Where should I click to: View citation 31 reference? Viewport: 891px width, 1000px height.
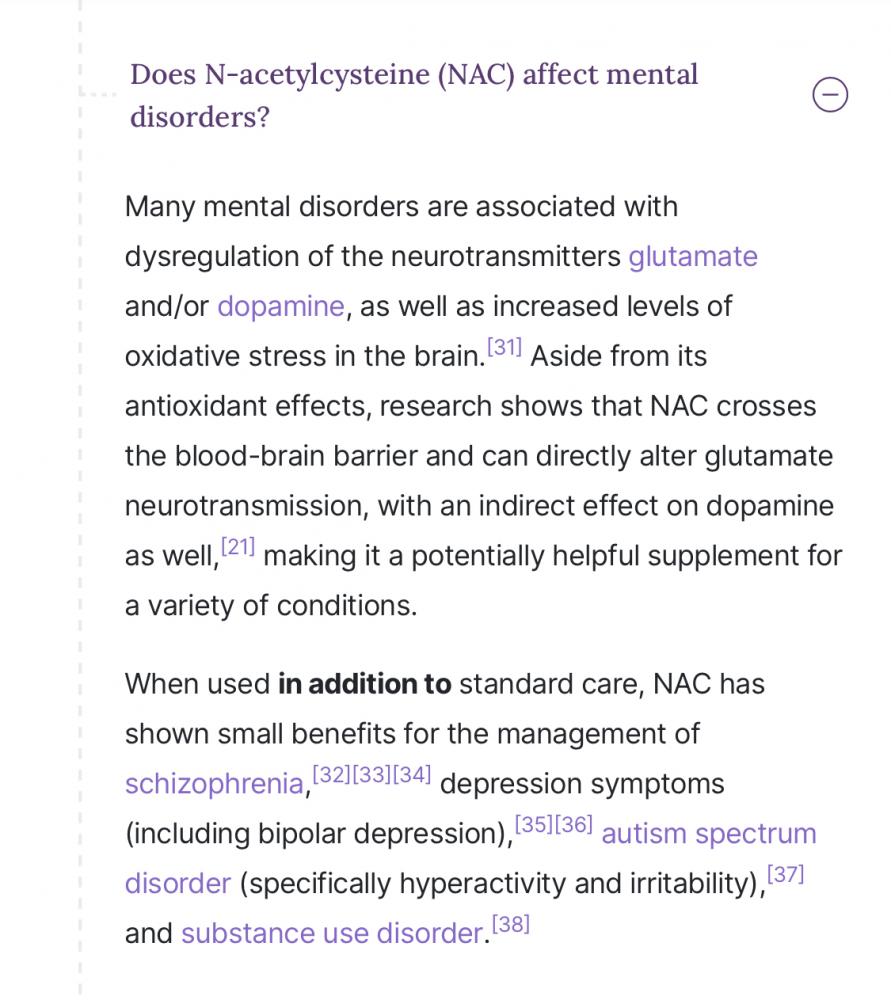coord(503,347)
